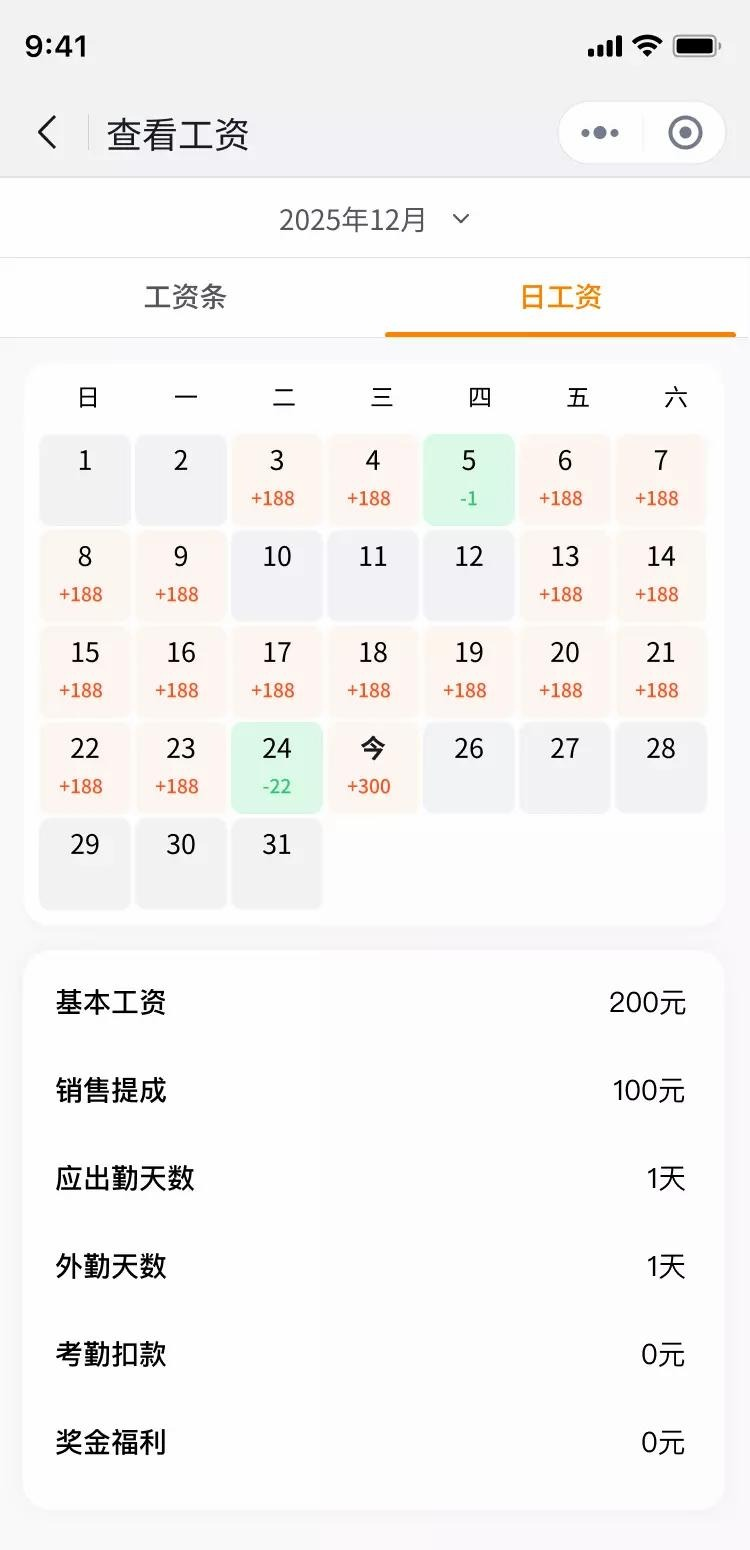This screenshot has height=1550, width=750.
Task: Switch to the 工资条 tab
Action: (186, 297)
